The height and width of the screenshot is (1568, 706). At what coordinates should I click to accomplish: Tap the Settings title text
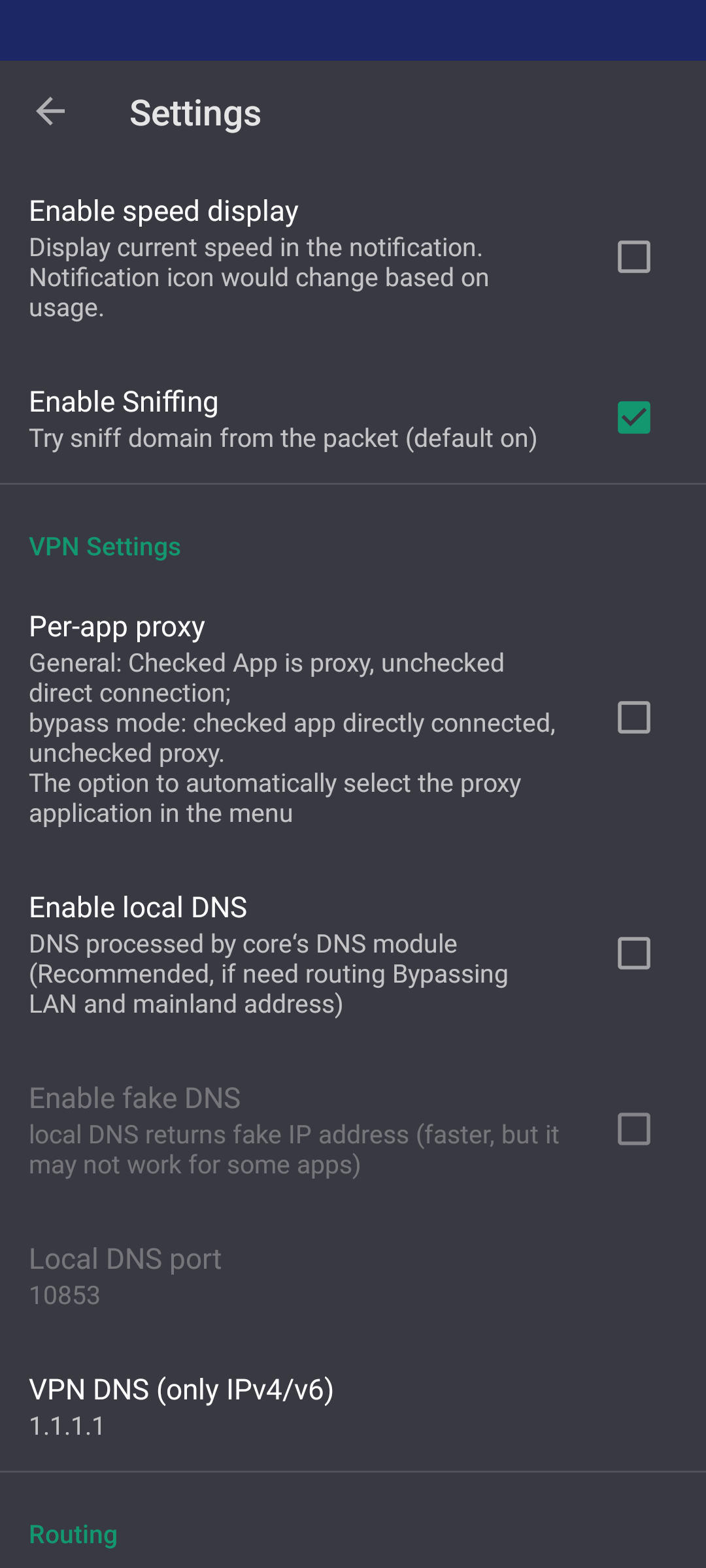[195, 113]
